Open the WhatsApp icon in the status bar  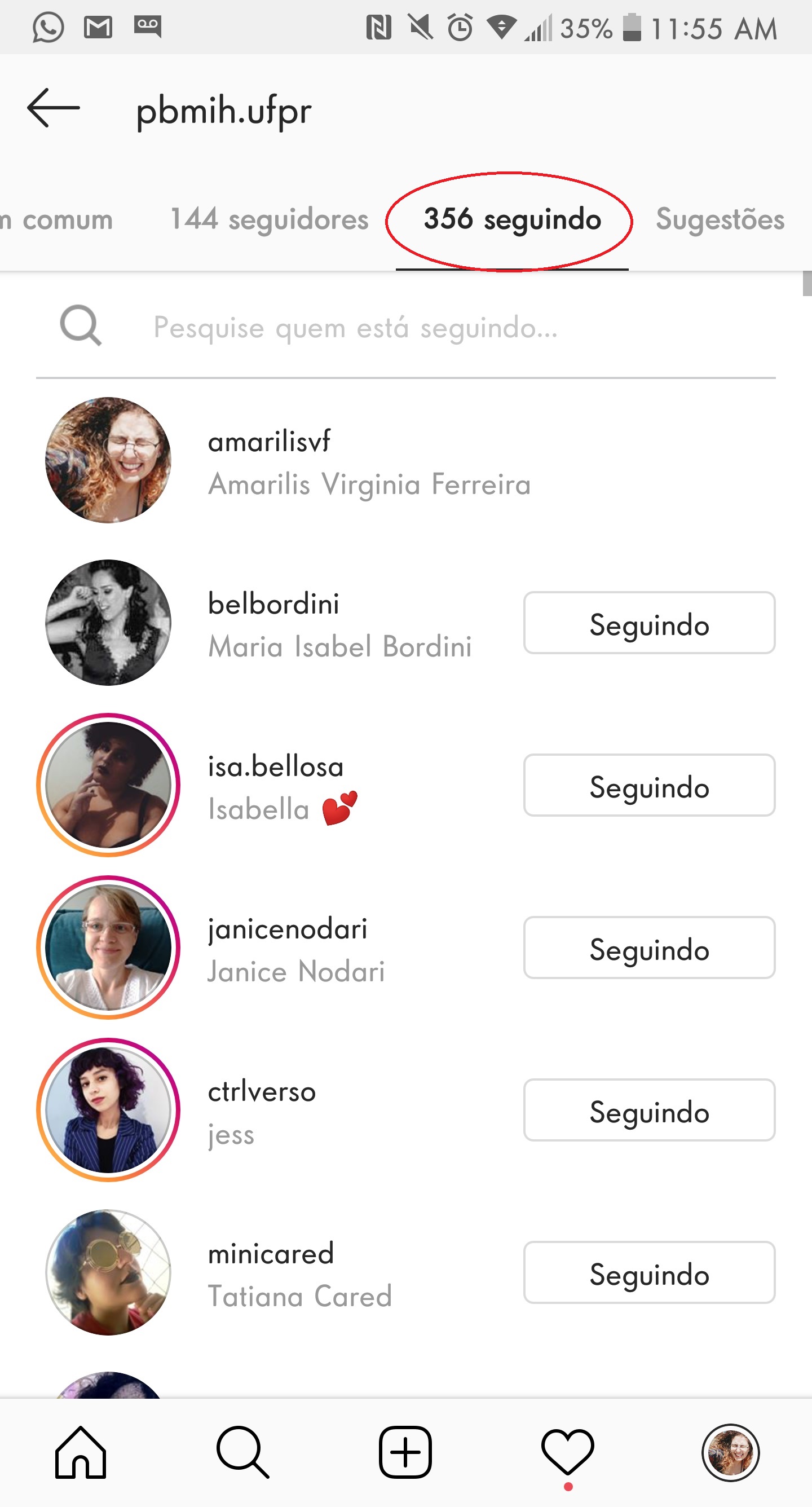pyautogui.click(x=47, y=27)
